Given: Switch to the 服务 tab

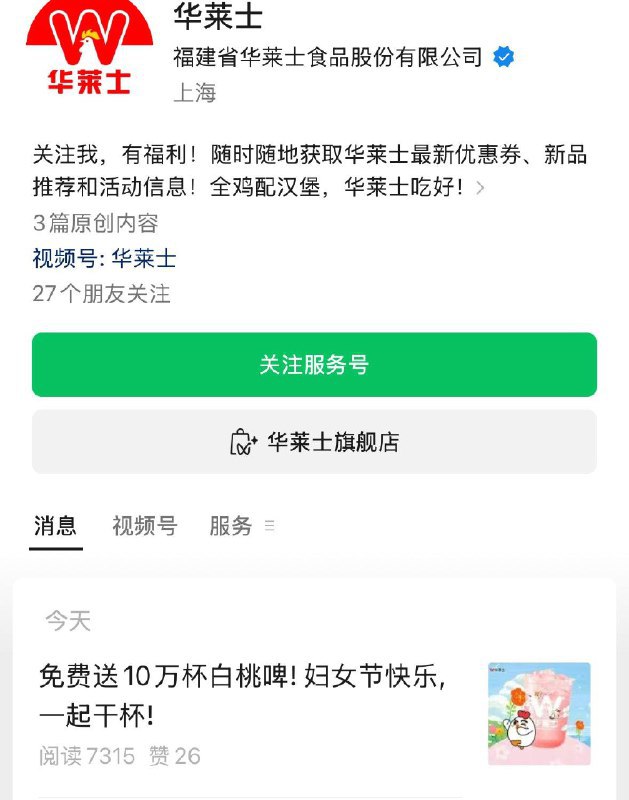Looking at the screenshot, I should coord(232,526).
